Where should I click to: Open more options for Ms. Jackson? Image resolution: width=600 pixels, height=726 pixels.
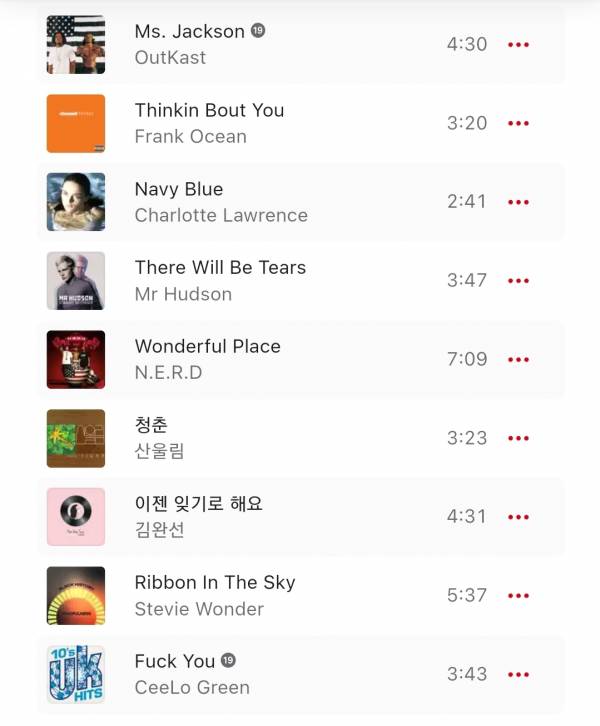[518, 45]
